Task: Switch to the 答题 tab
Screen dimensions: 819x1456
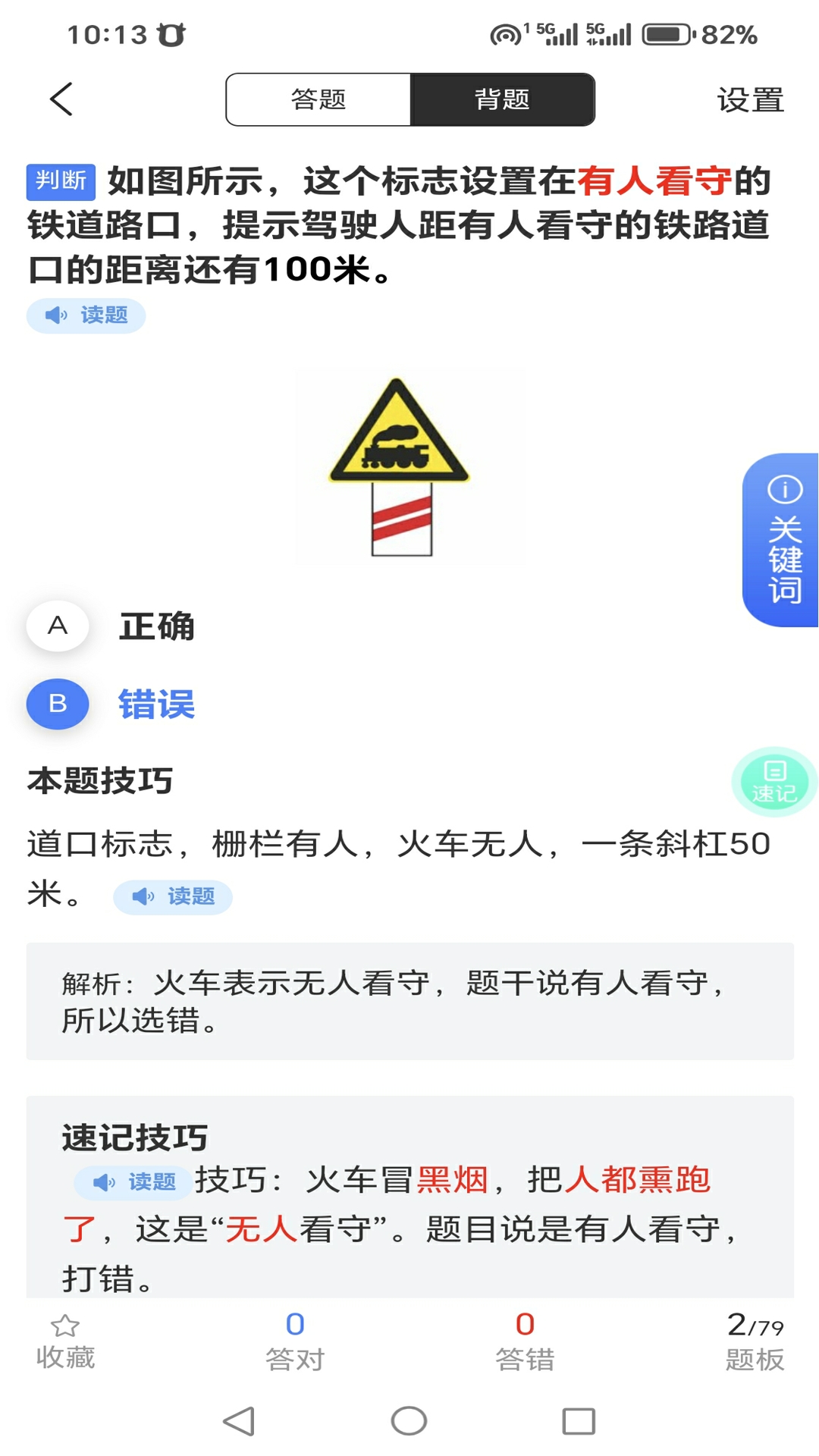Action: pyautogui.click(x=317, y=99)
